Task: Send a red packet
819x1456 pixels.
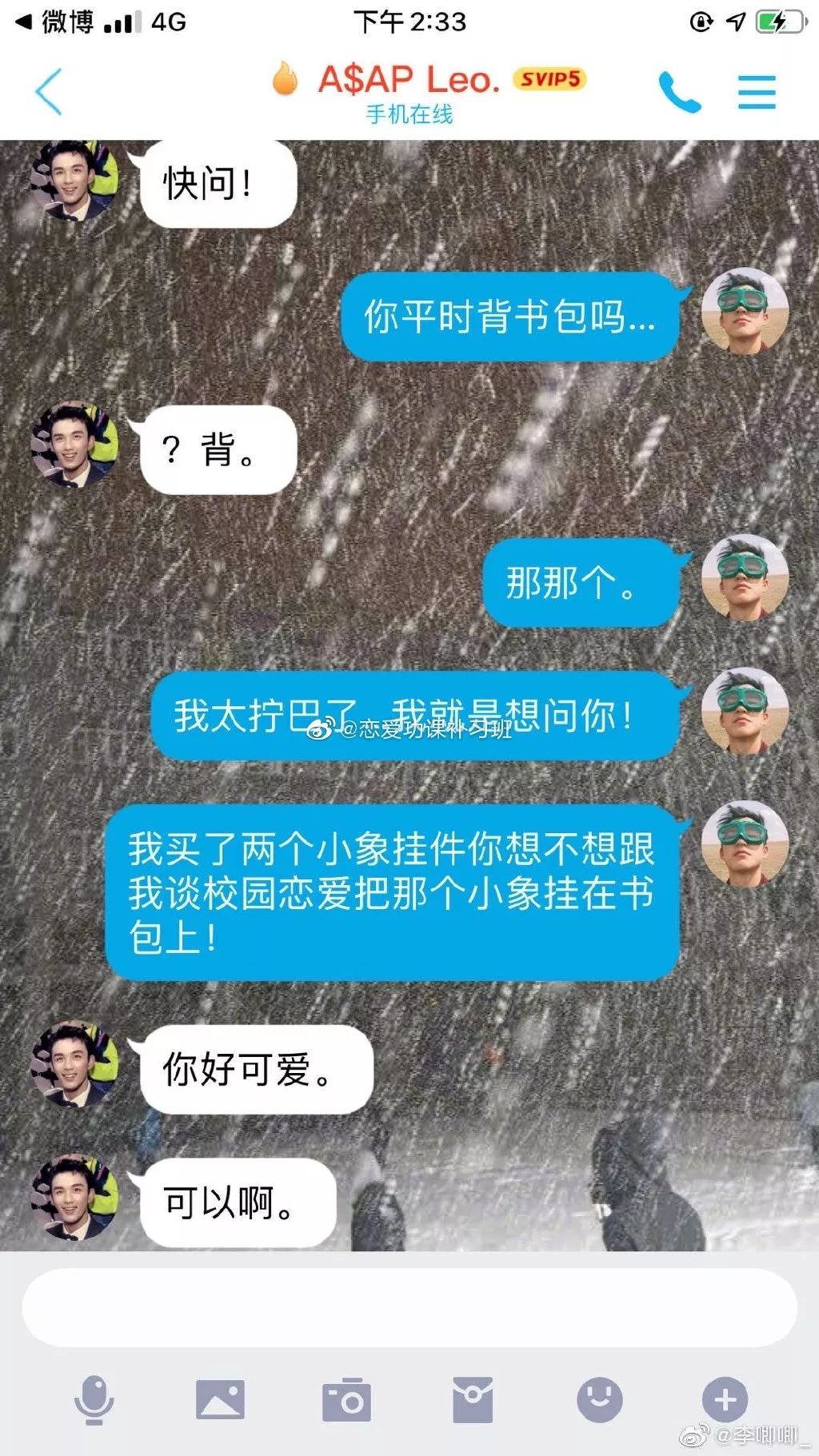Action: click(473, 1399)
